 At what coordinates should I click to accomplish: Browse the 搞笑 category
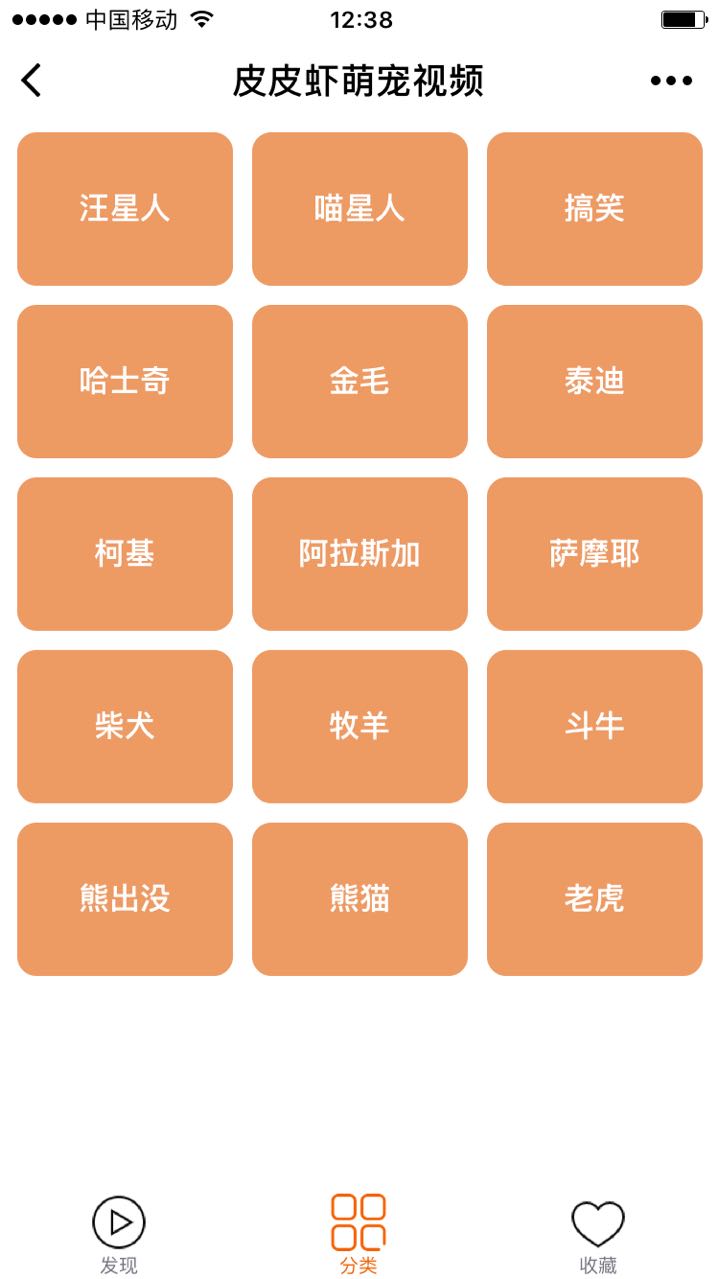[x=595, y=209]
